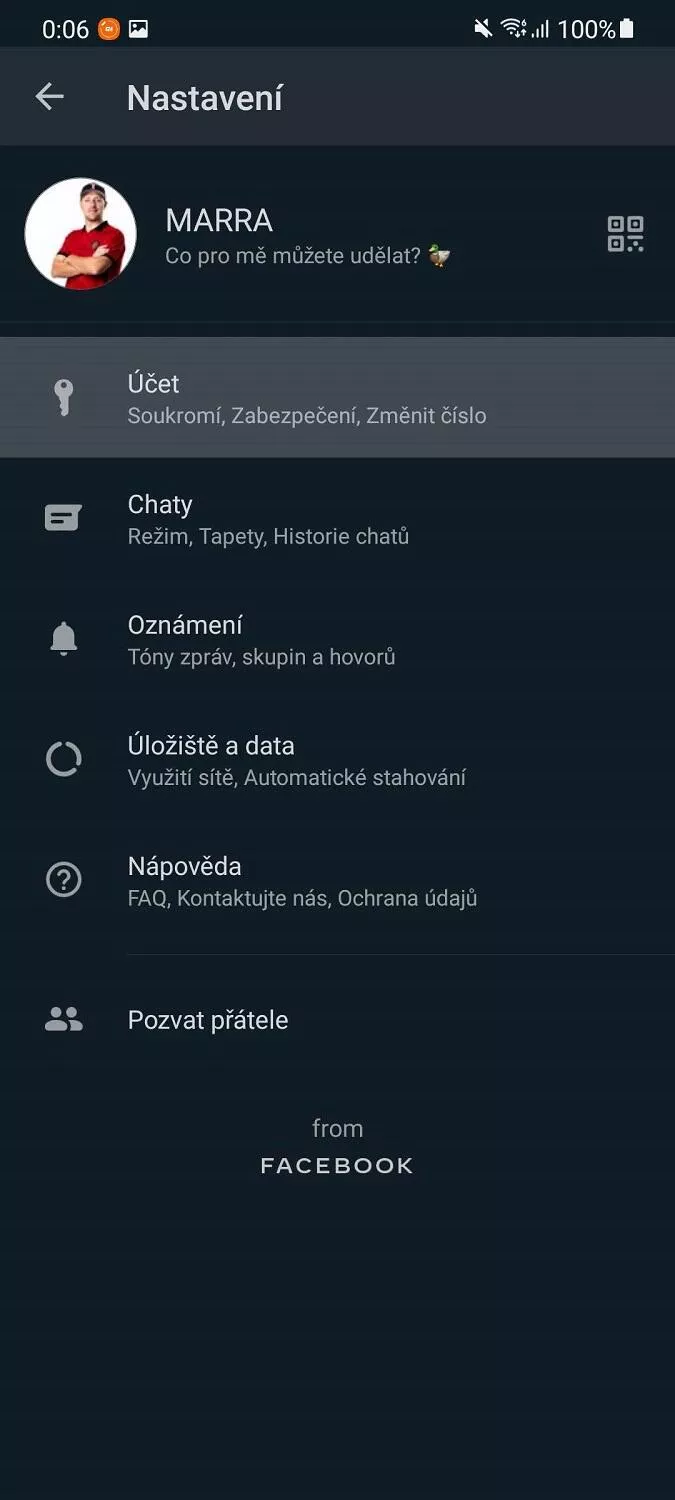This screenshot has height=1500, width=675.
Task: Open Úložiště a data settings
Action: point(337,760)
